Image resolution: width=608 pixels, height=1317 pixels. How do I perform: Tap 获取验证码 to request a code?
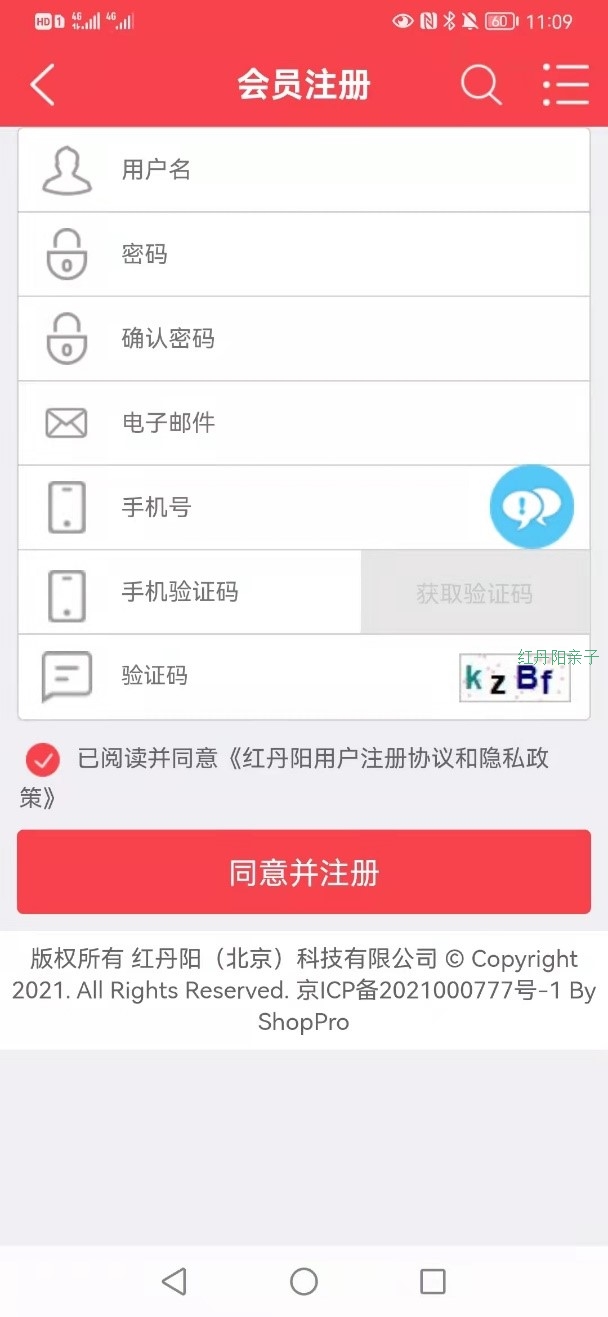pyautogui.click(x=475, y=593)
